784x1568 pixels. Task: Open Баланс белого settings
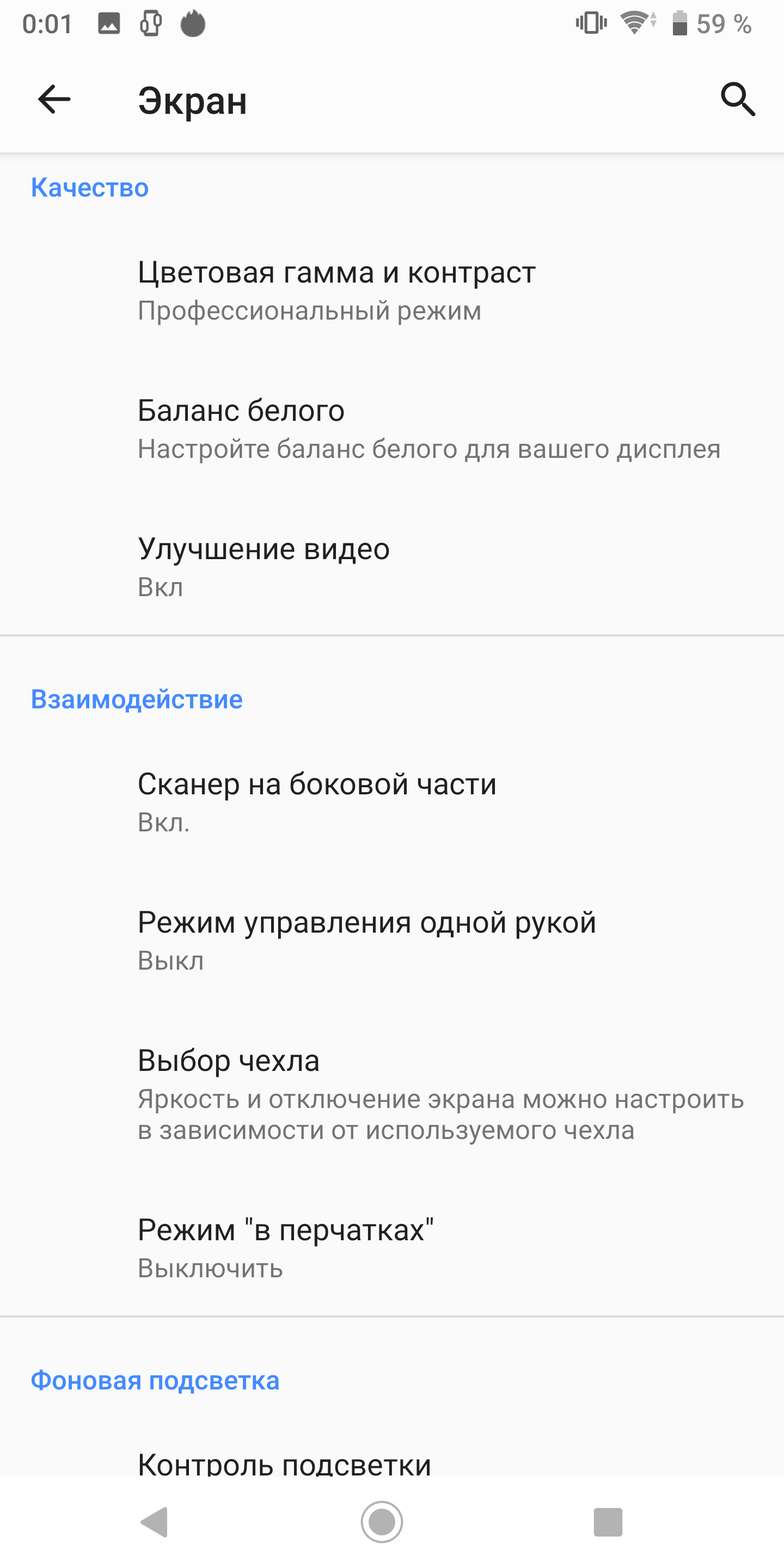click(x=392, y=428)
